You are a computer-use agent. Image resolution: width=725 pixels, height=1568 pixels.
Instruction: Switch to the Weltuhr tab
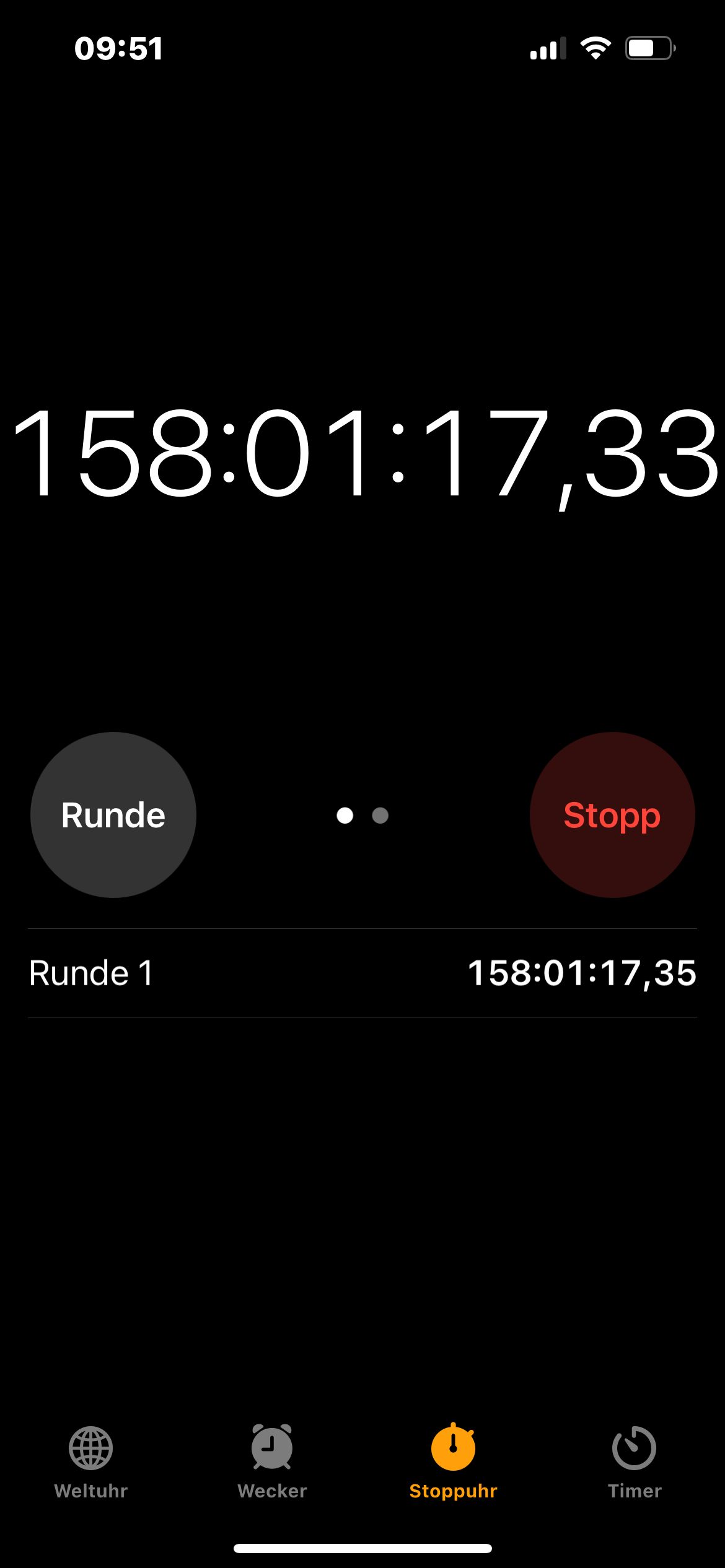pyautogui.click(x=90, y=1461)
